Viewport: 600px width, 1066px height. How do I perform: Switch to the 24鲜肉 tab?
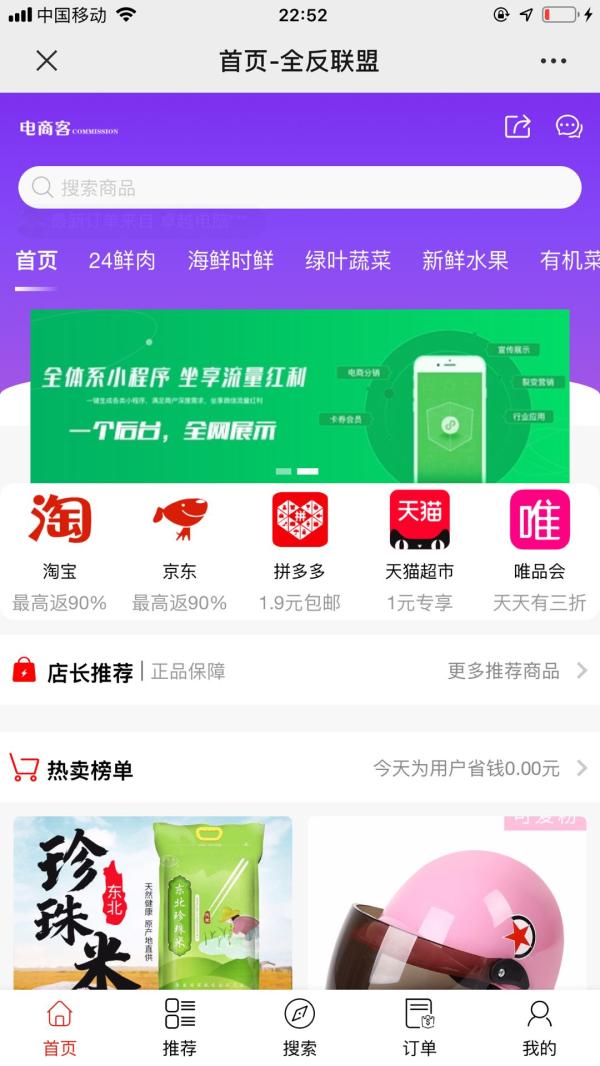click(122, 261)
